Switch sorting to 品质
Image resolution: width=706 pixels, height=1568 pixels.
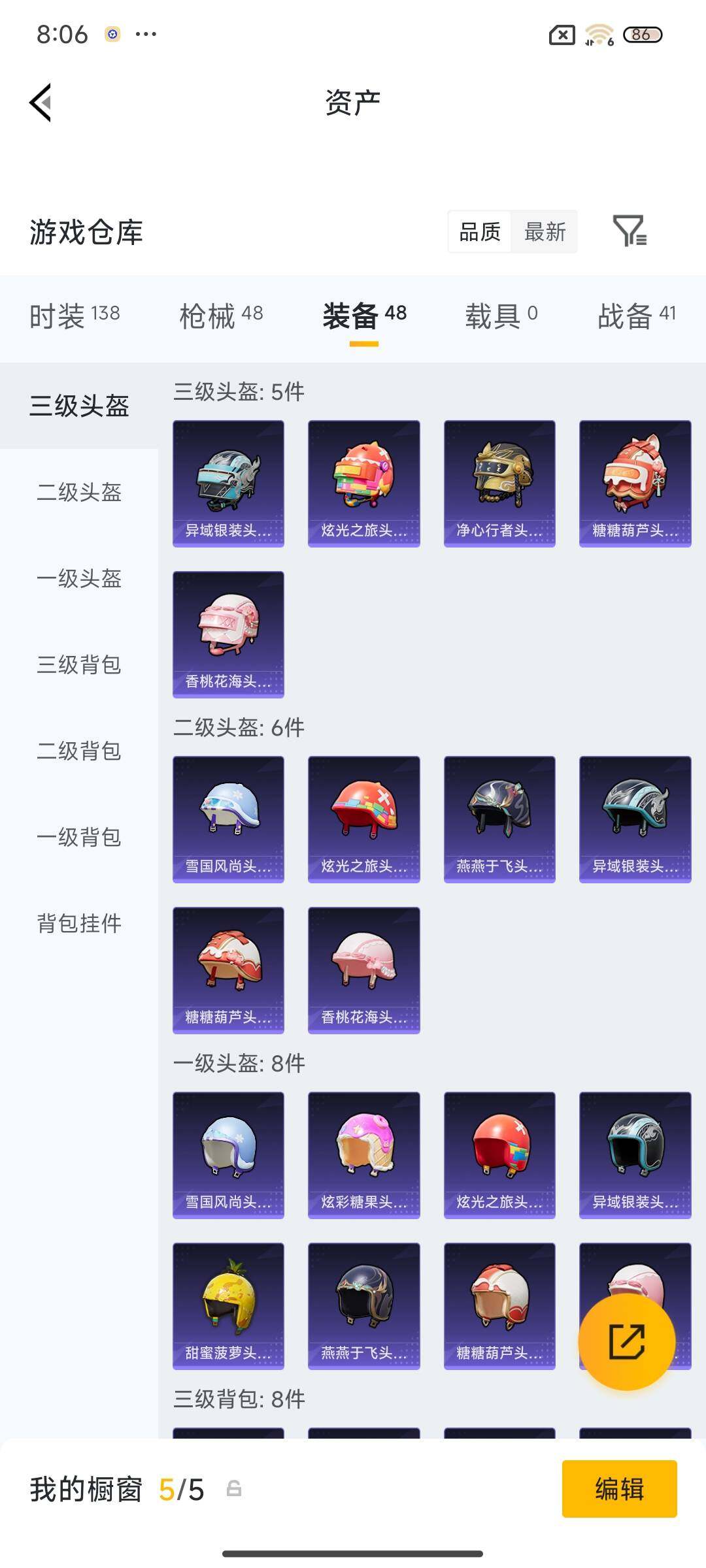479,232
